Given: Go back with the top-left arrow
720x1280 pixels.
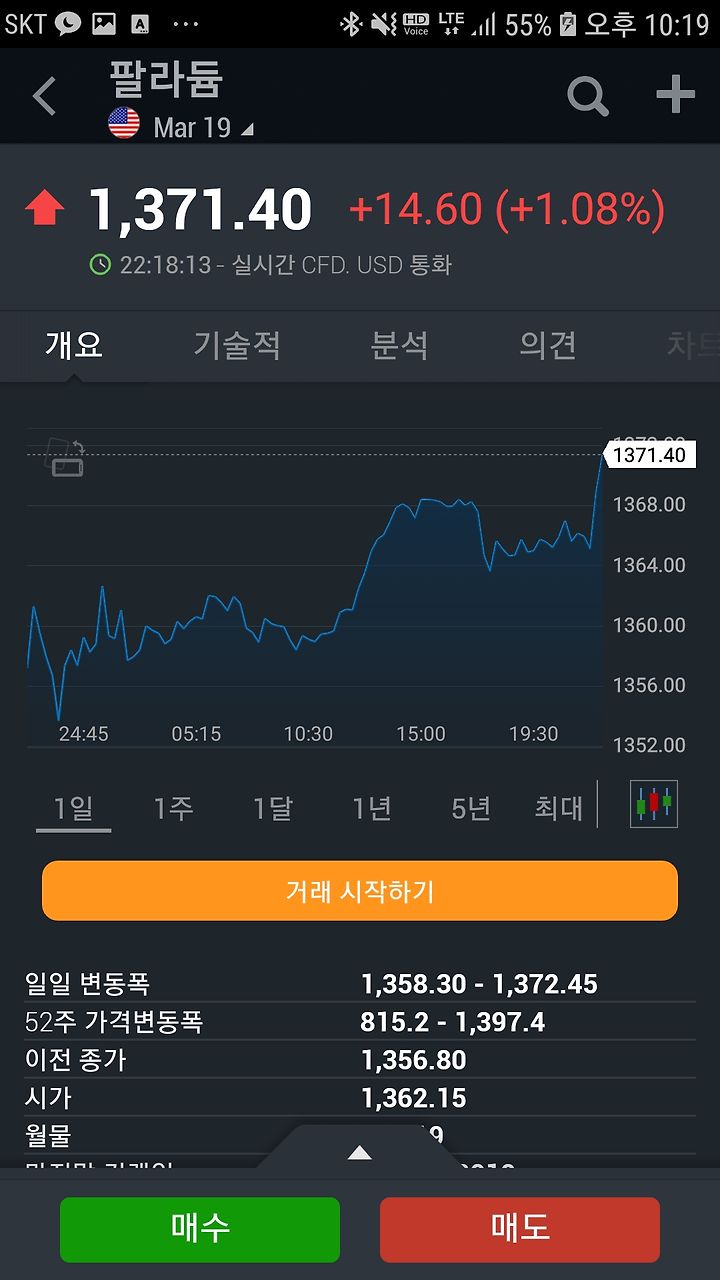Looking at the screenshot, I should [x=44, y=97].
